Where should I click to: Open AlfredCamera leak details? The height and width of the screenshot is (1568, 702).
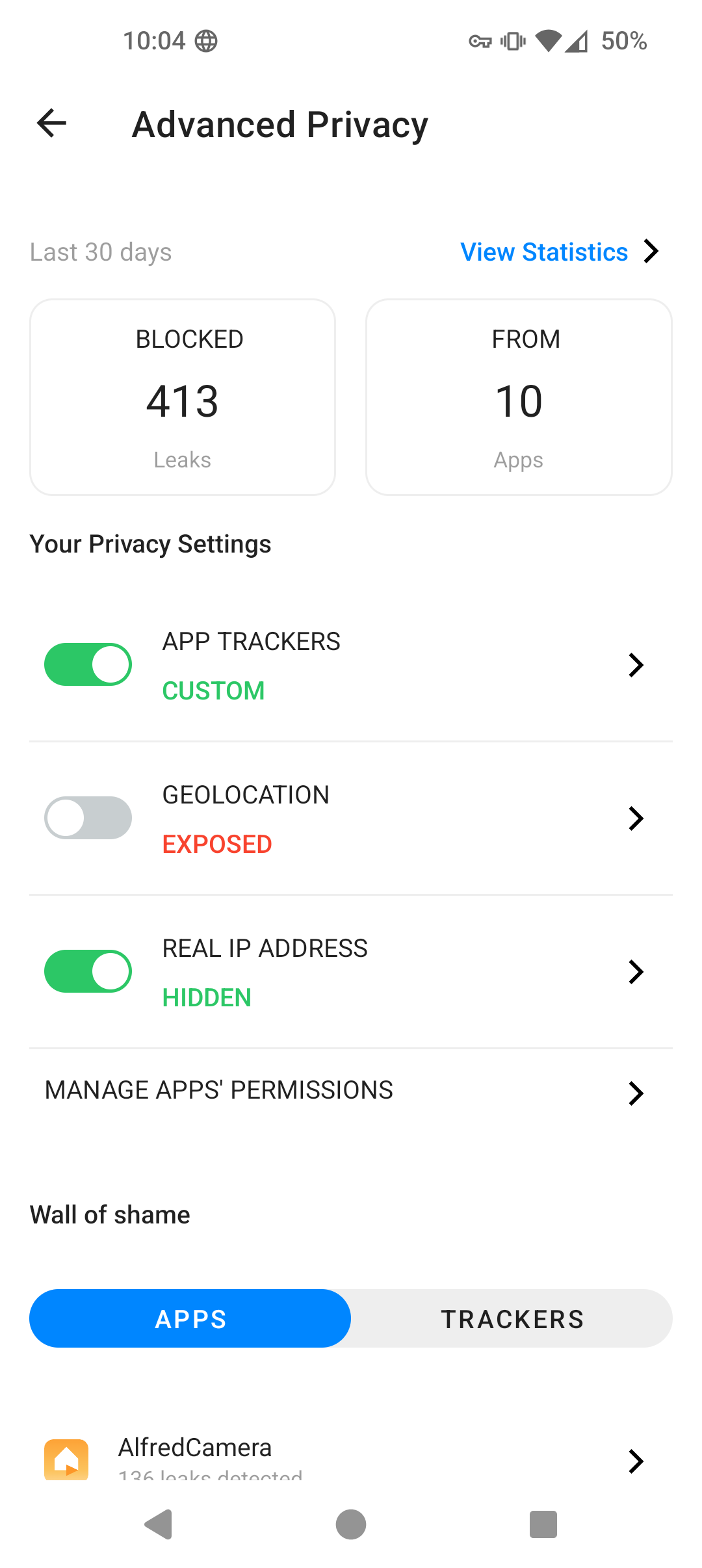(x=351, y=1459)
